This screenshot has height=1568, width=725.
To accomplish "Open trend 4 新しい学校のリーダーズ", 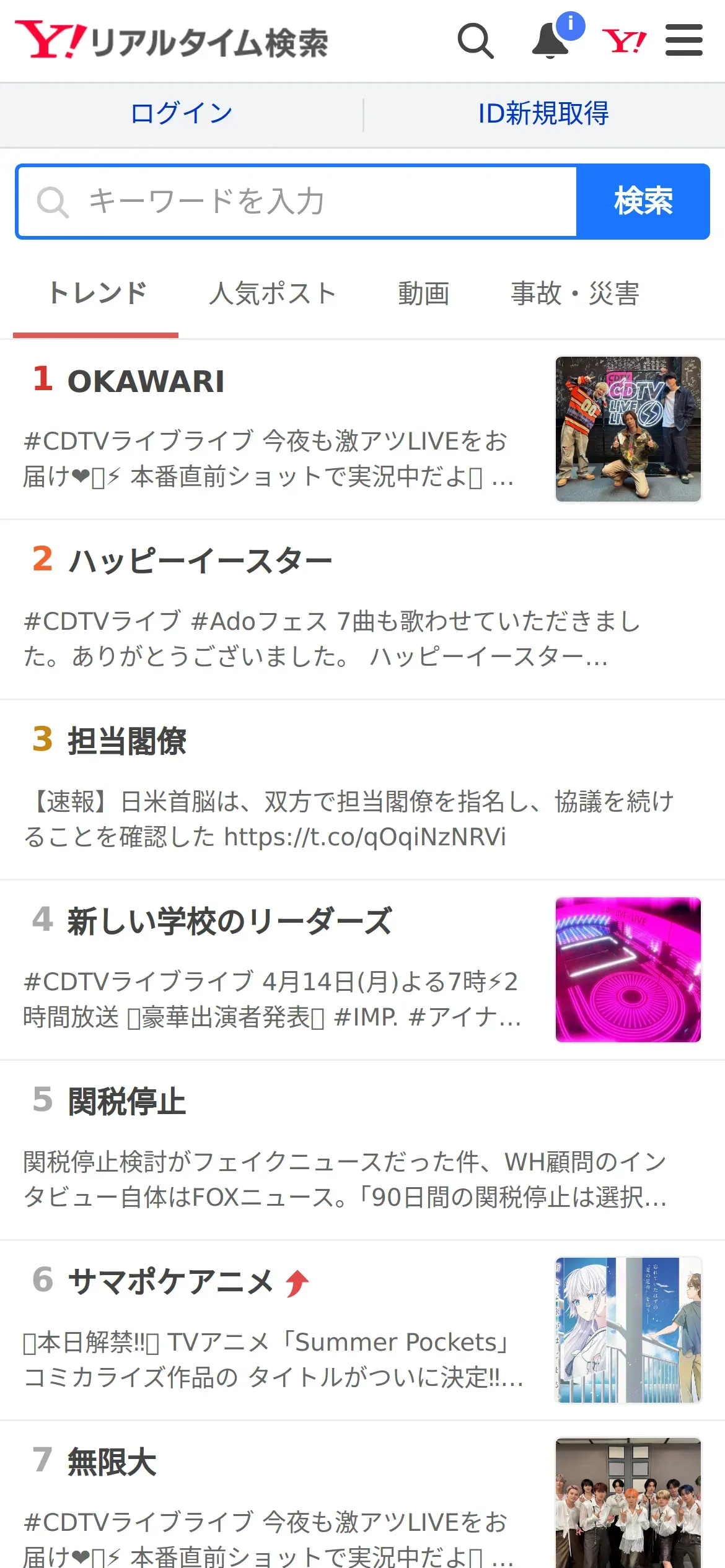I will [229, 922].
